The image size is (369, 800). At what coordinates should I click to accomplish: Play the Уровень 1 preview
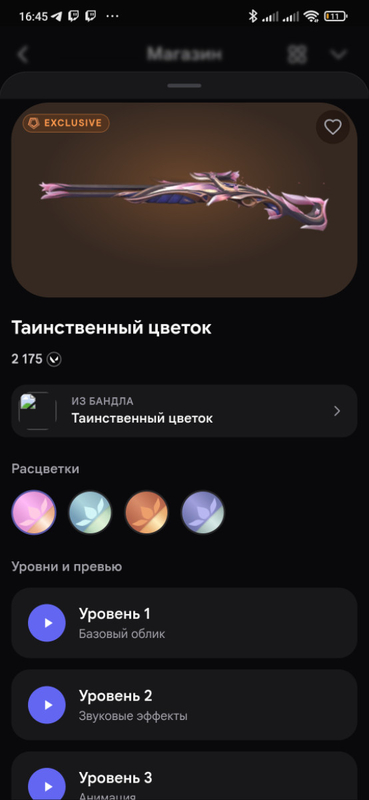point(47,622)
